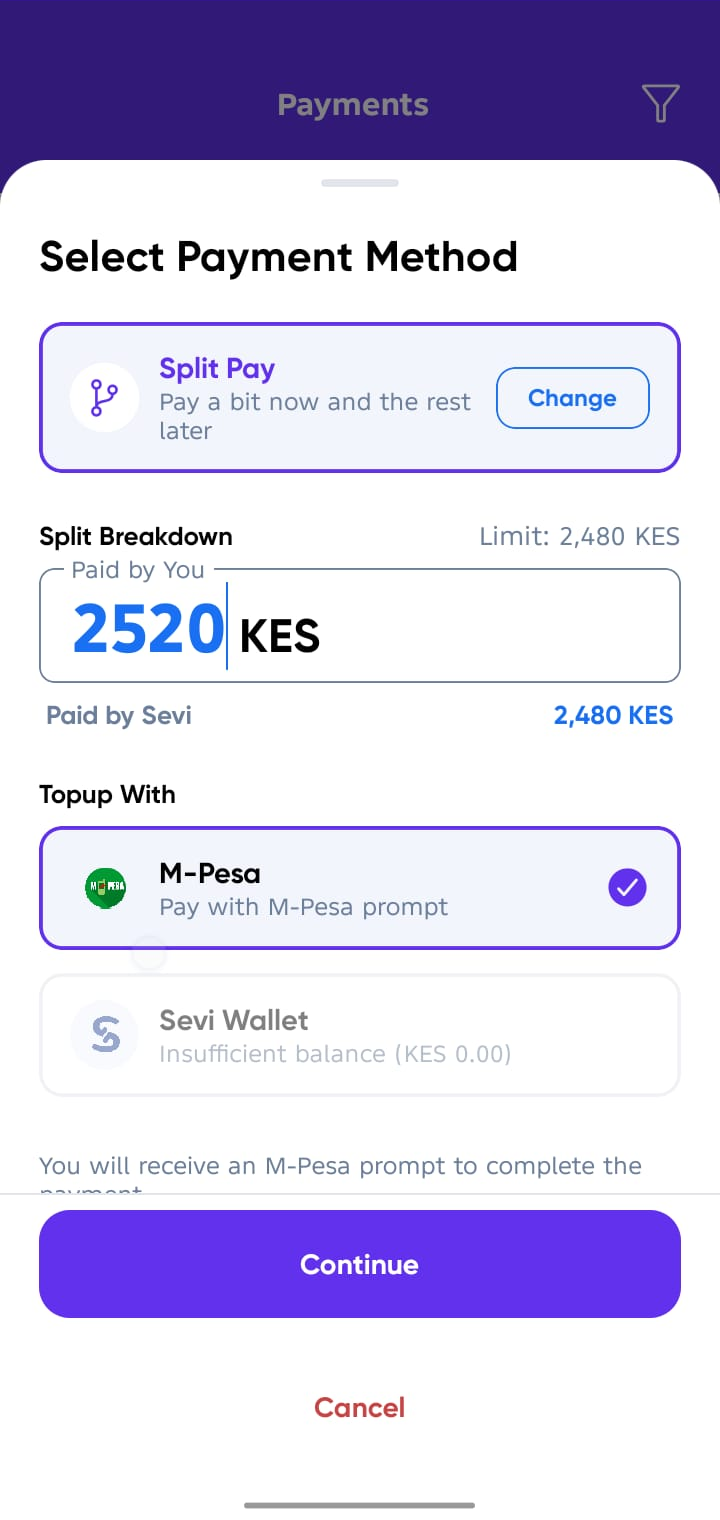Collapse the payment sheet using bottom handle

(x=360, y=1503)
